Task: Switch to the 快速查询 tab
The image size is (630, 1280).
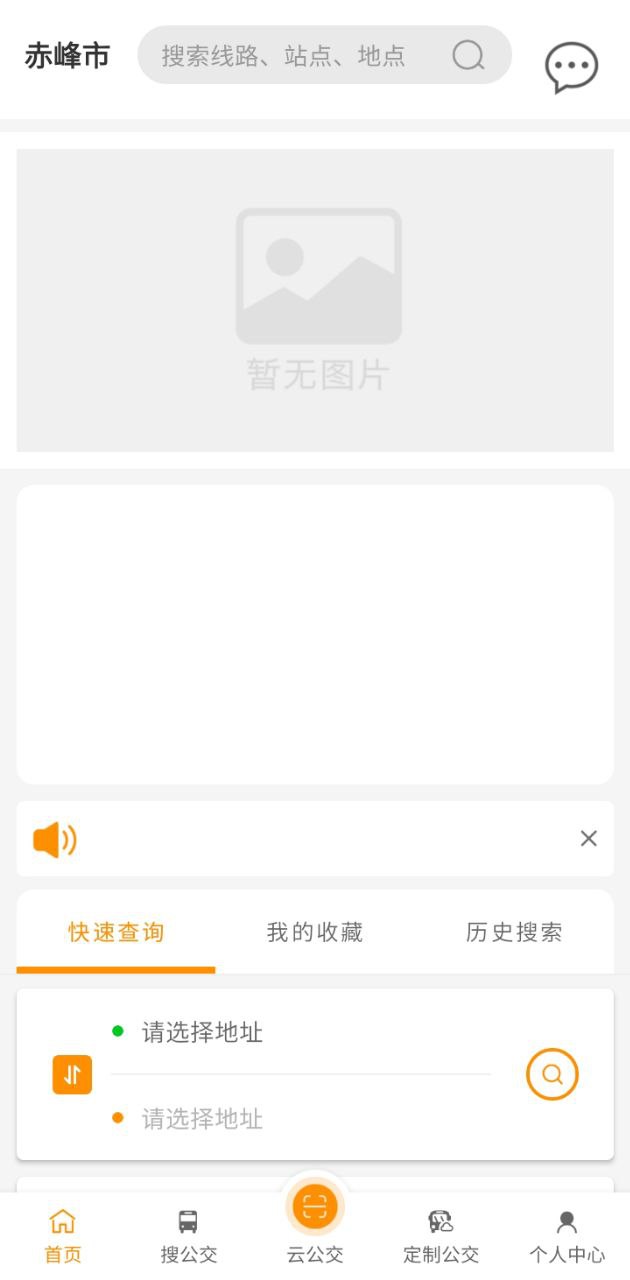Action: pos(116,933)
